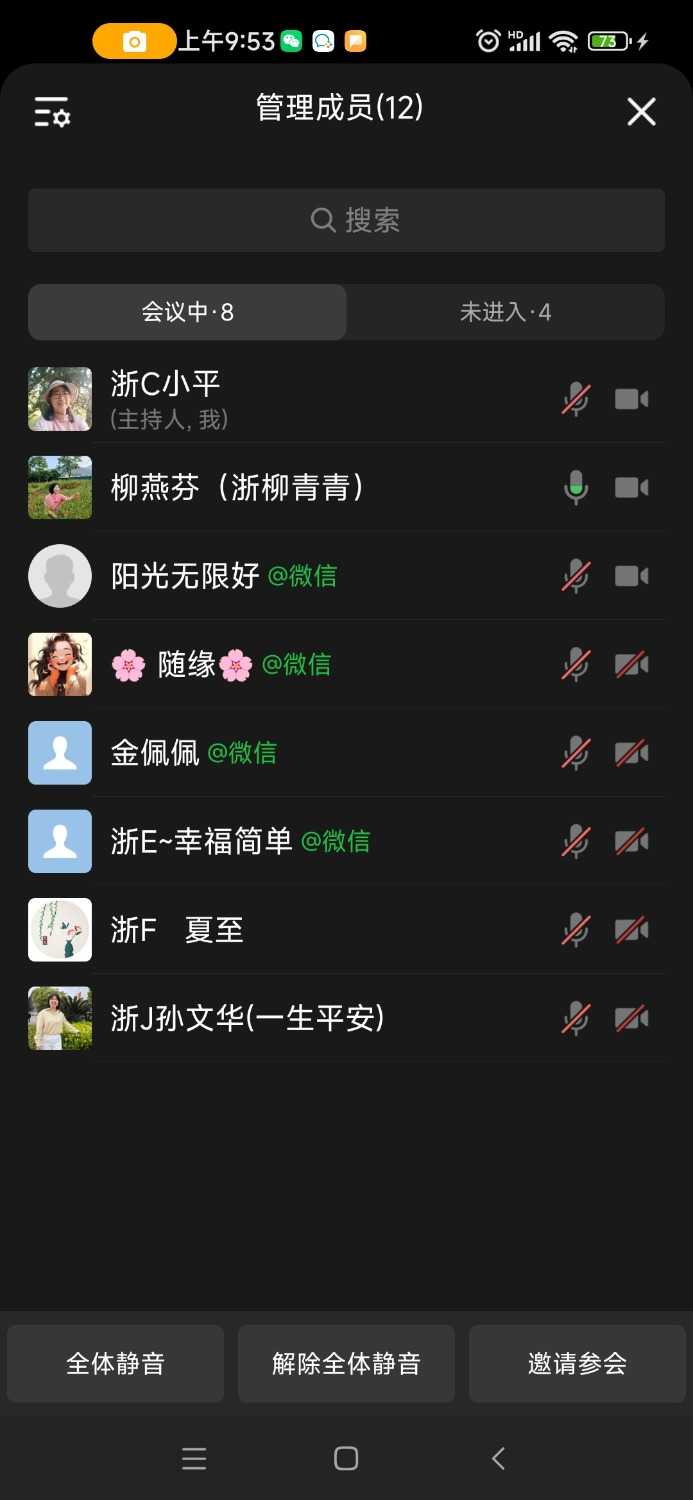Image resolution: width=693 pixels, height=1500 pixels.
Task: Mute everyone with 全体静音
Action: click(x=115, y=1363)
